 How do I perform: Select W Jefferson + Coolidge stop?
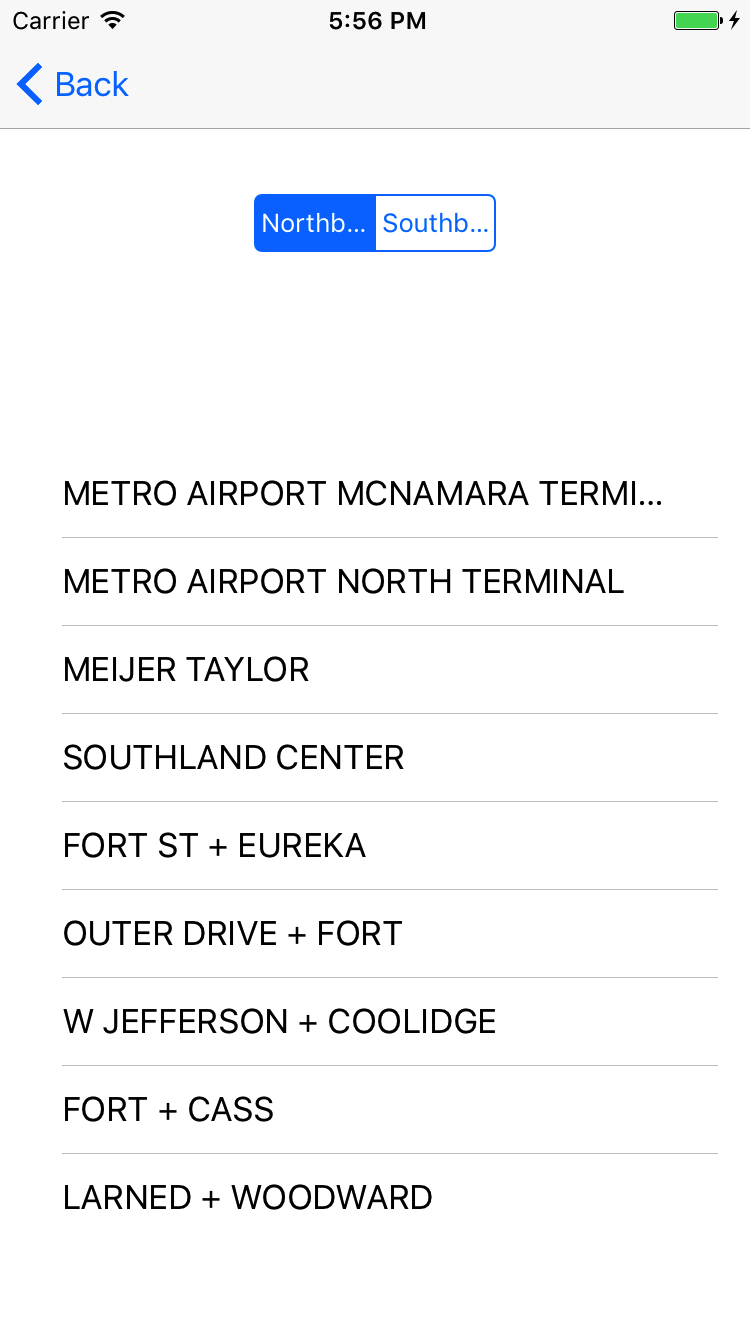[375, 1022]
